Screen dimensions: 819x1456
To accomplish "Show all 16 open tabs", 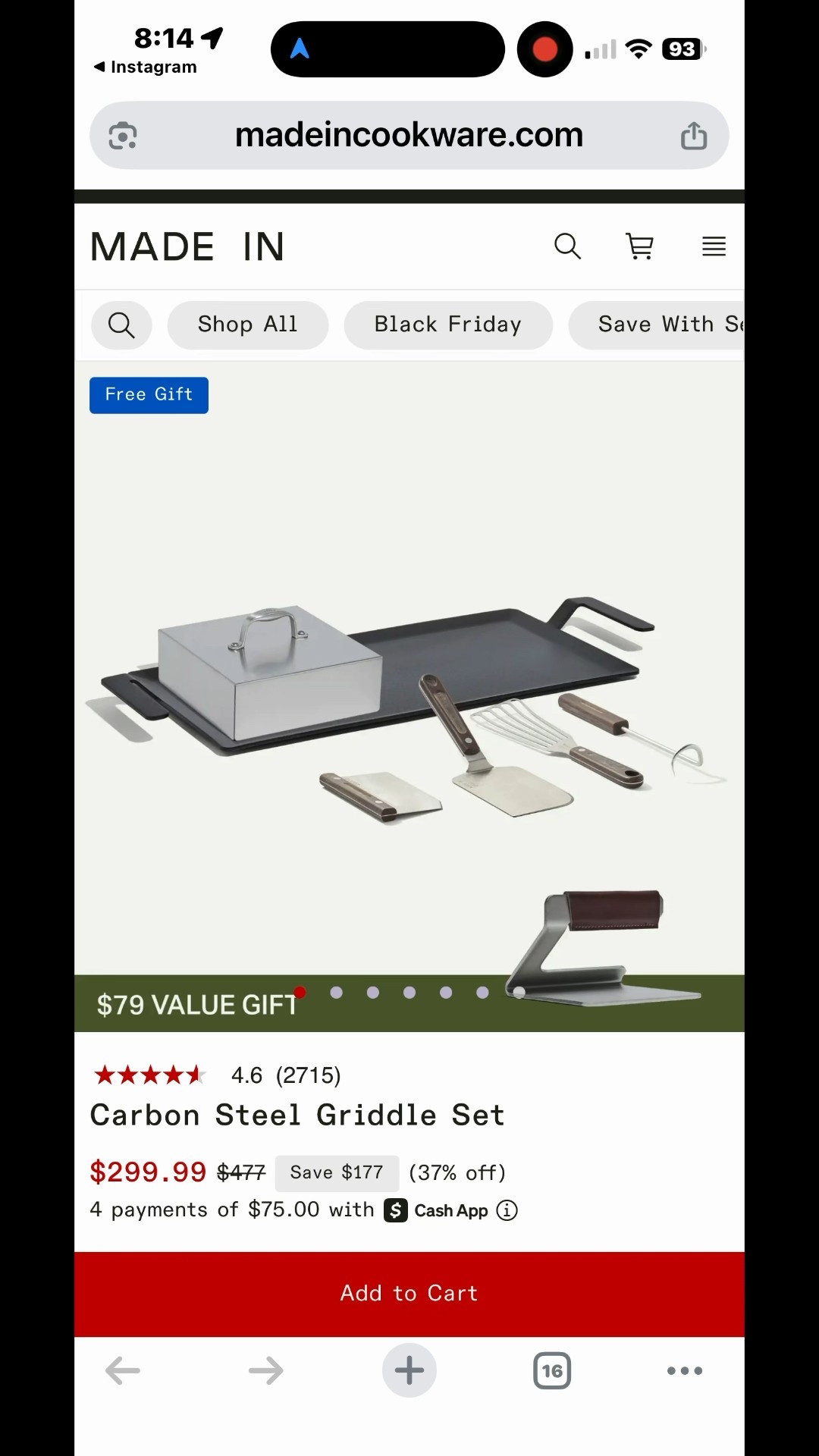I will coord(551,1370).
